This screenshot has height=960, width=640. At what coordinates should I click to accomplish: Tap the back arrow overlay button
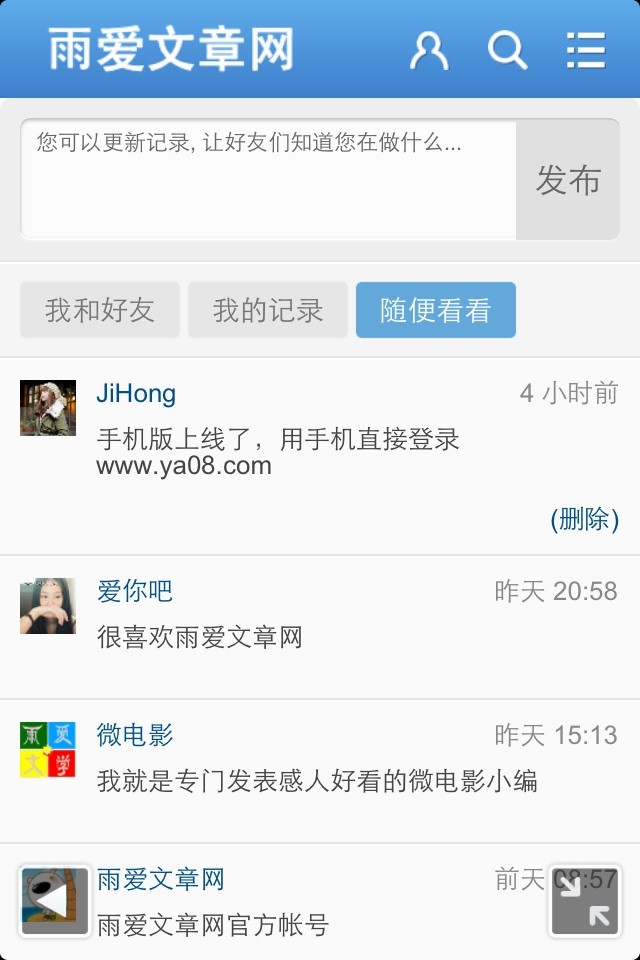click(x=55, y=900)
